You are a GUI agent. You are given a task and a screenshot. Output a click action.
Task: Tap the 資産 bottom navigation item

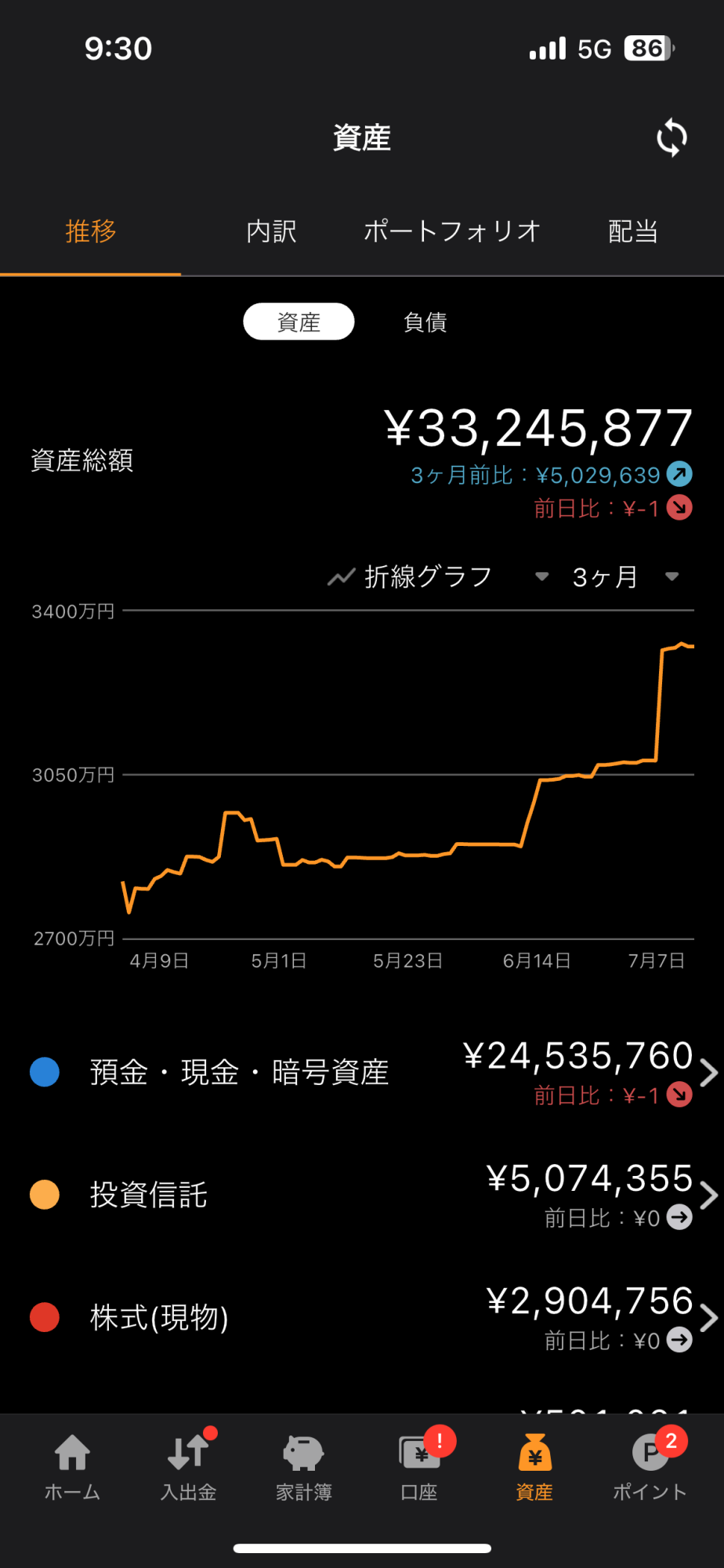coord(534,1467)
